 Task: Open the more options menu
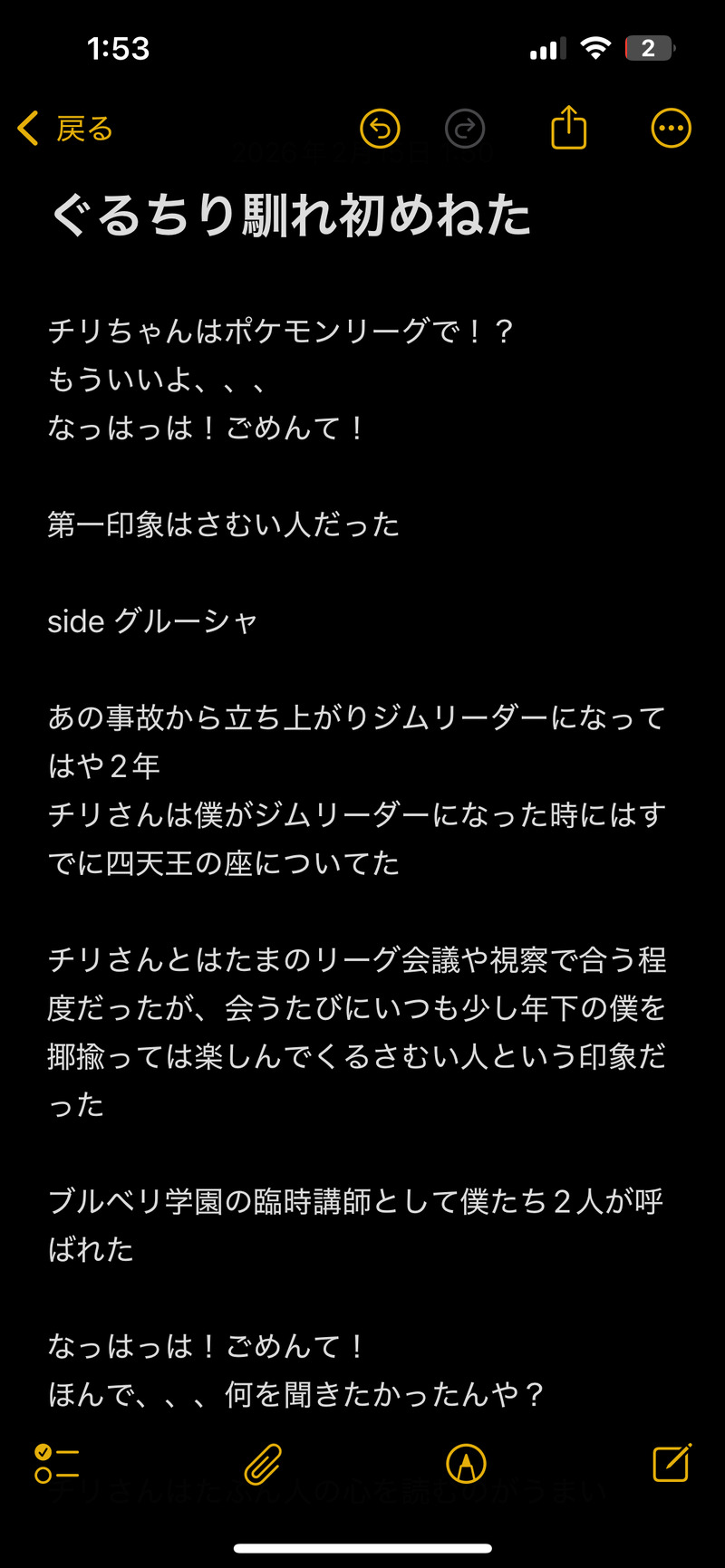click(x=671, y=129)
